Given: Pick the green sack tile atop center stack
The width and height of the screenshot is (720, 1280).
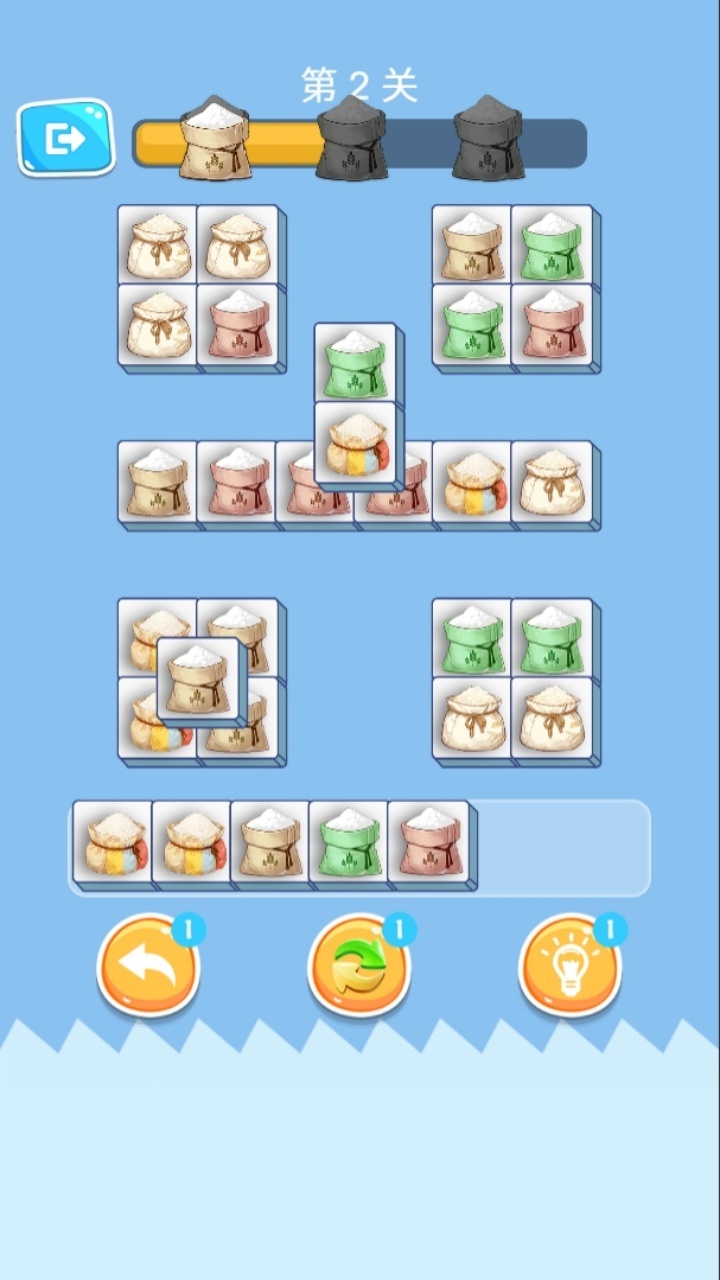Looking at the screenshot, I should (x=354, y=362).
